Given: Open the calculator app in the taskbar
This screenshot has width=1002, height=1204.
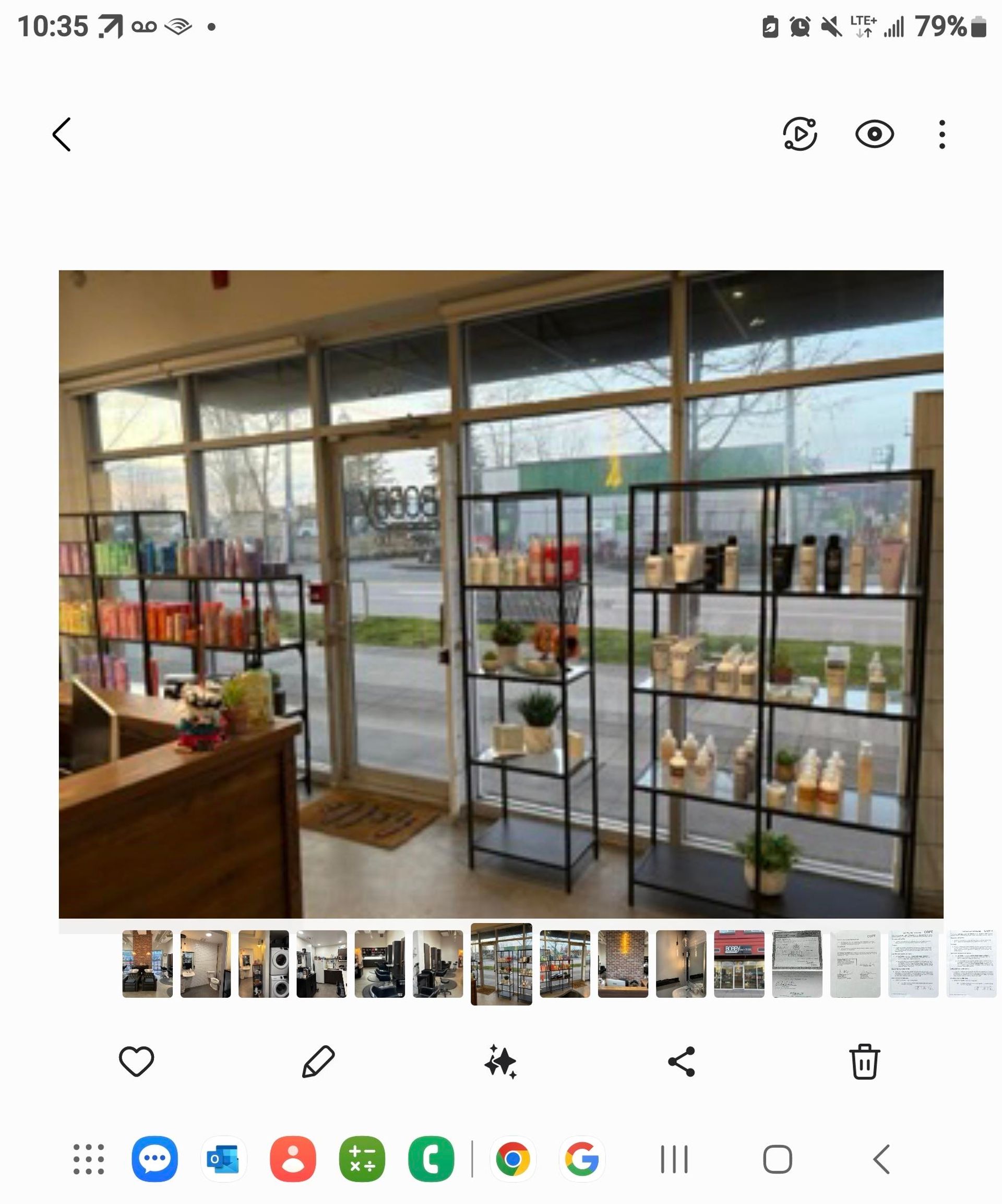Looking at the screenshot, I should coord(362,1159).
